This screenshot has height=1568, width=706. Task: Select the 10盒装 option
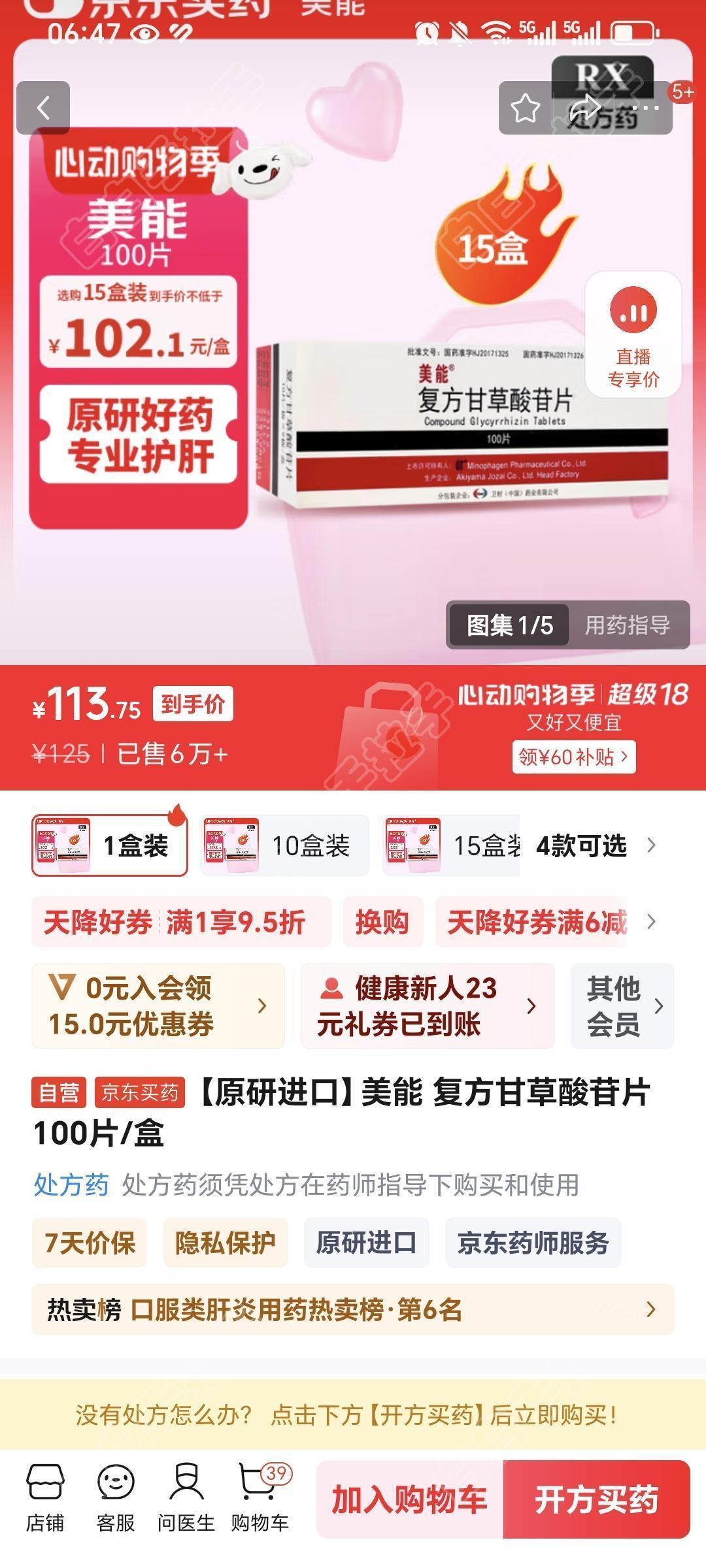tap(284, 845)
